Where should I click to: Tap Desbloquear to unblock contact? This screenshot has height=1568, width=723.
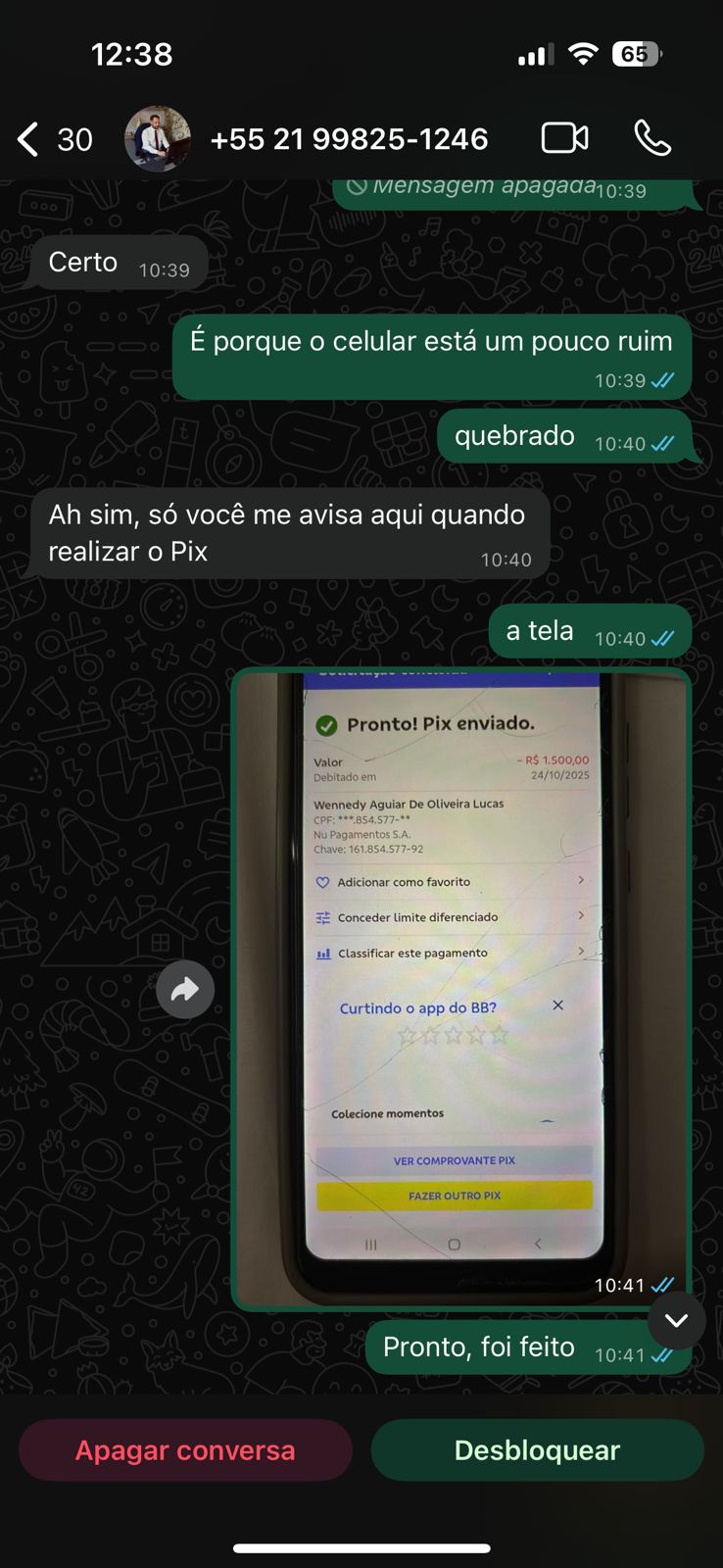537,1450
